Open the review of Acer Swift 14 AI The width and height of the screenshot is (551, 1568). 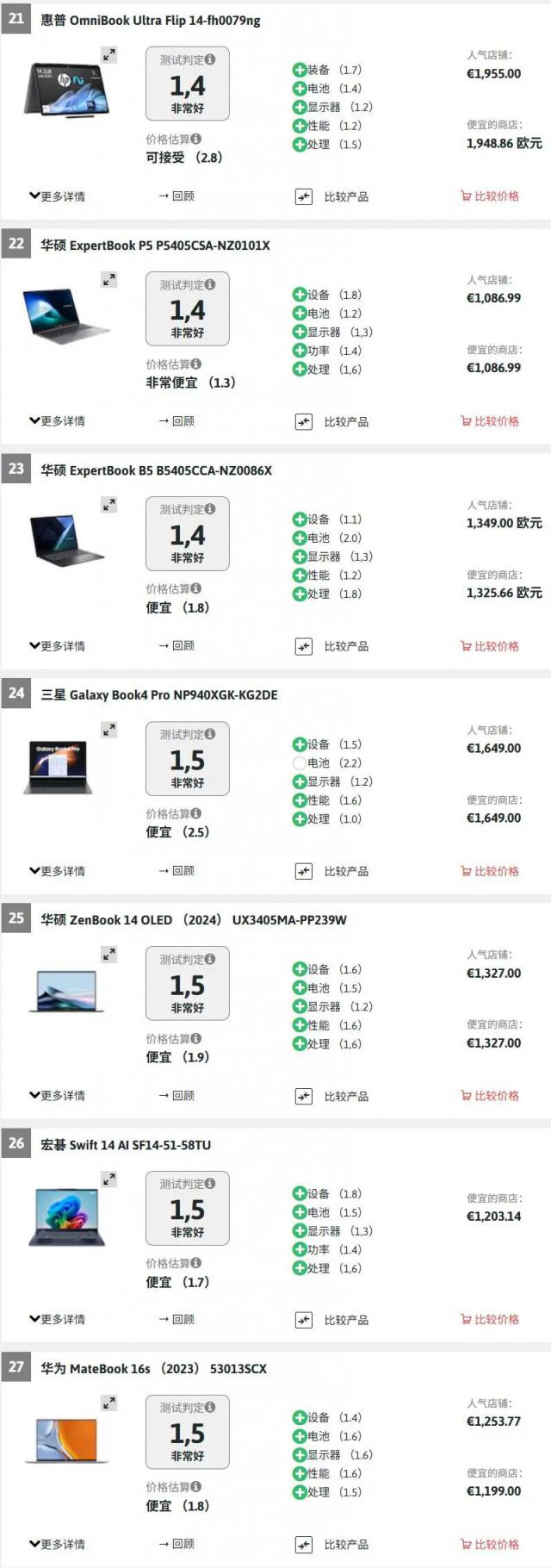point(176,1320)
